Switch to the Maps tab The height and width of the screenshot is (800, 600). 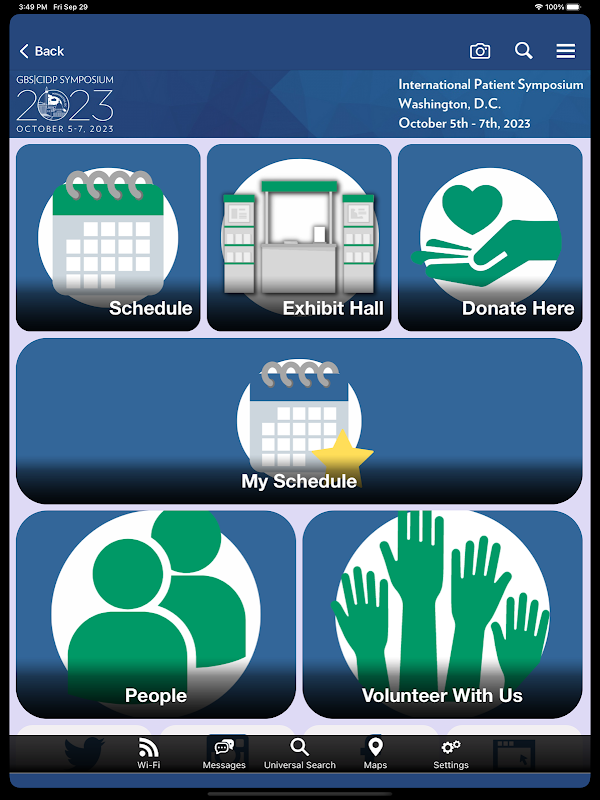pos(375,753)
